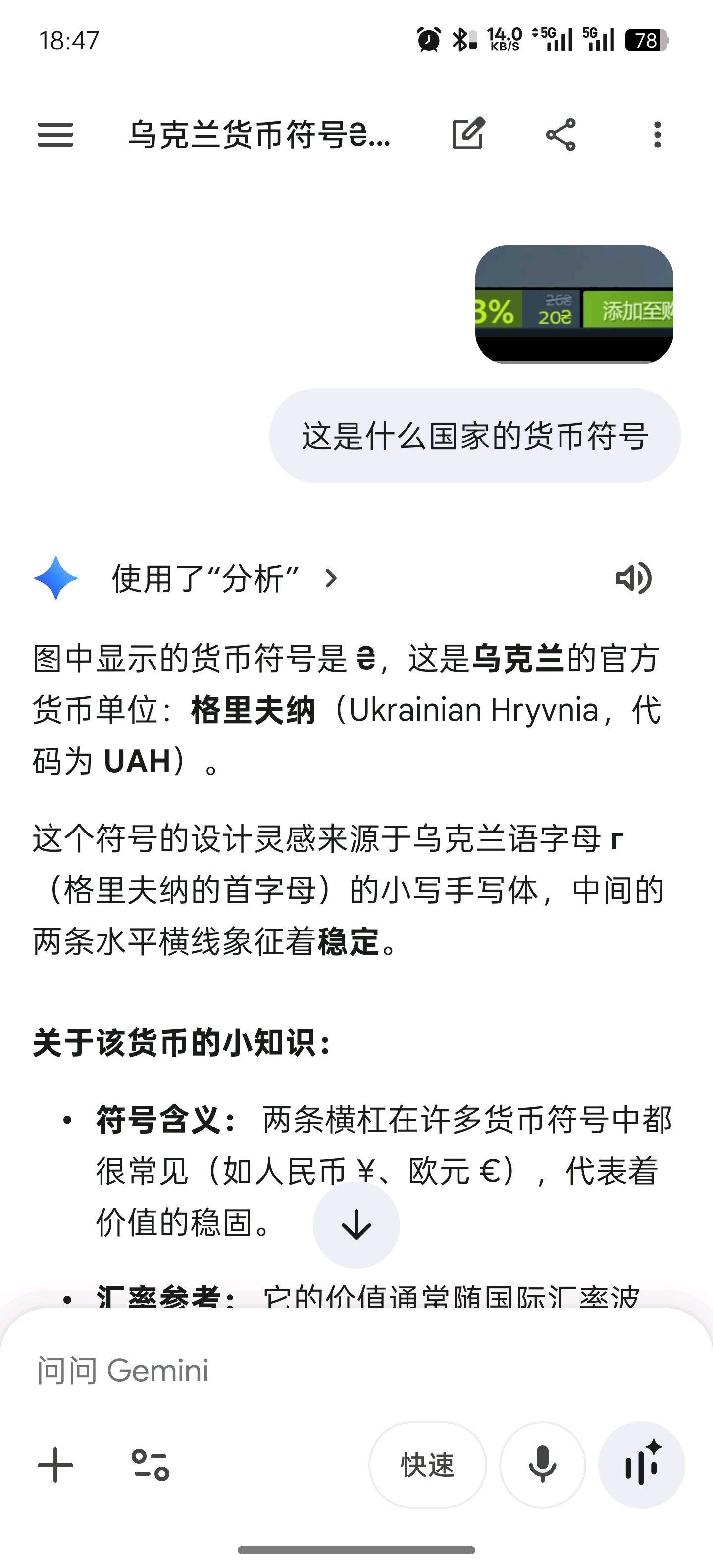Jump to bottom with the down arrow button
The image size is (713, 1568).
(356, 1225)
